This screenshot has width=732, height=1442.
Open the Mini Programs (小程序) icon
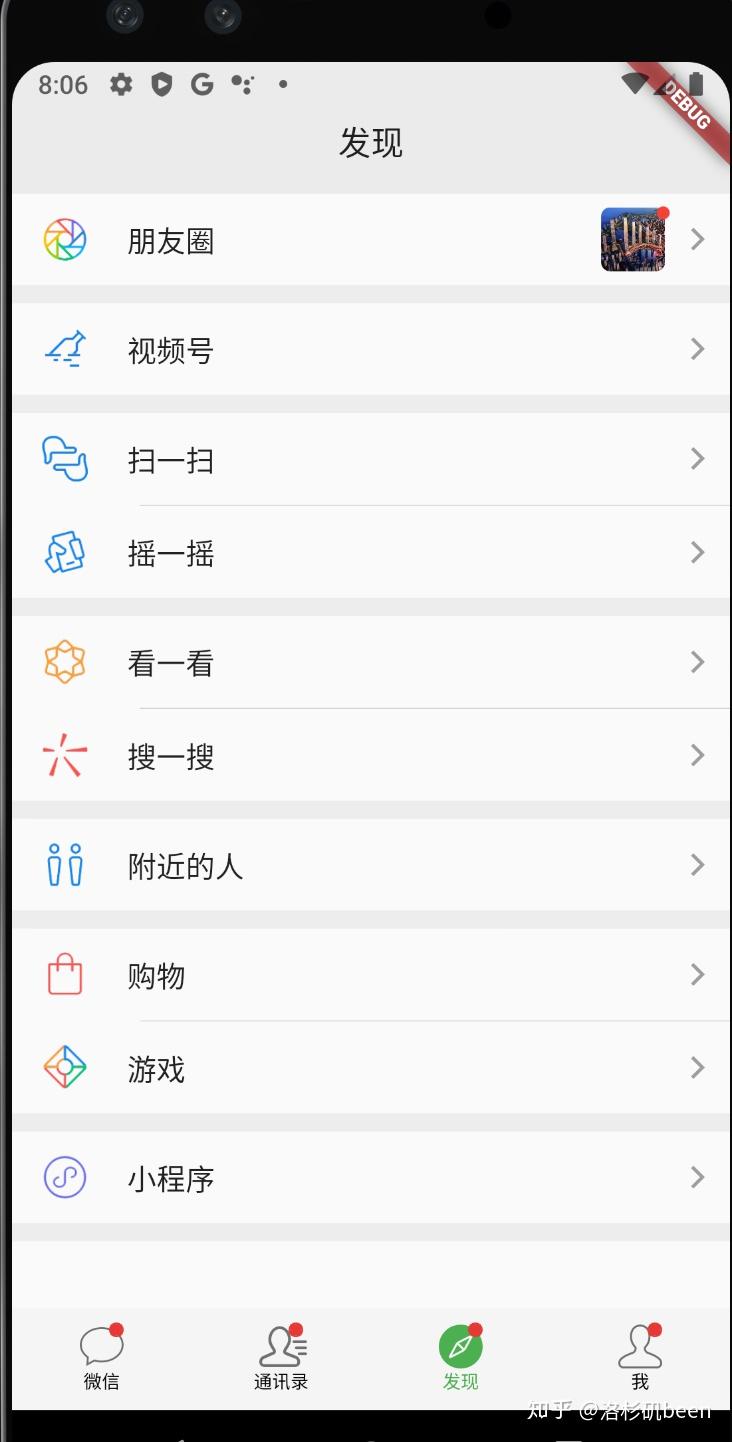64,1178
